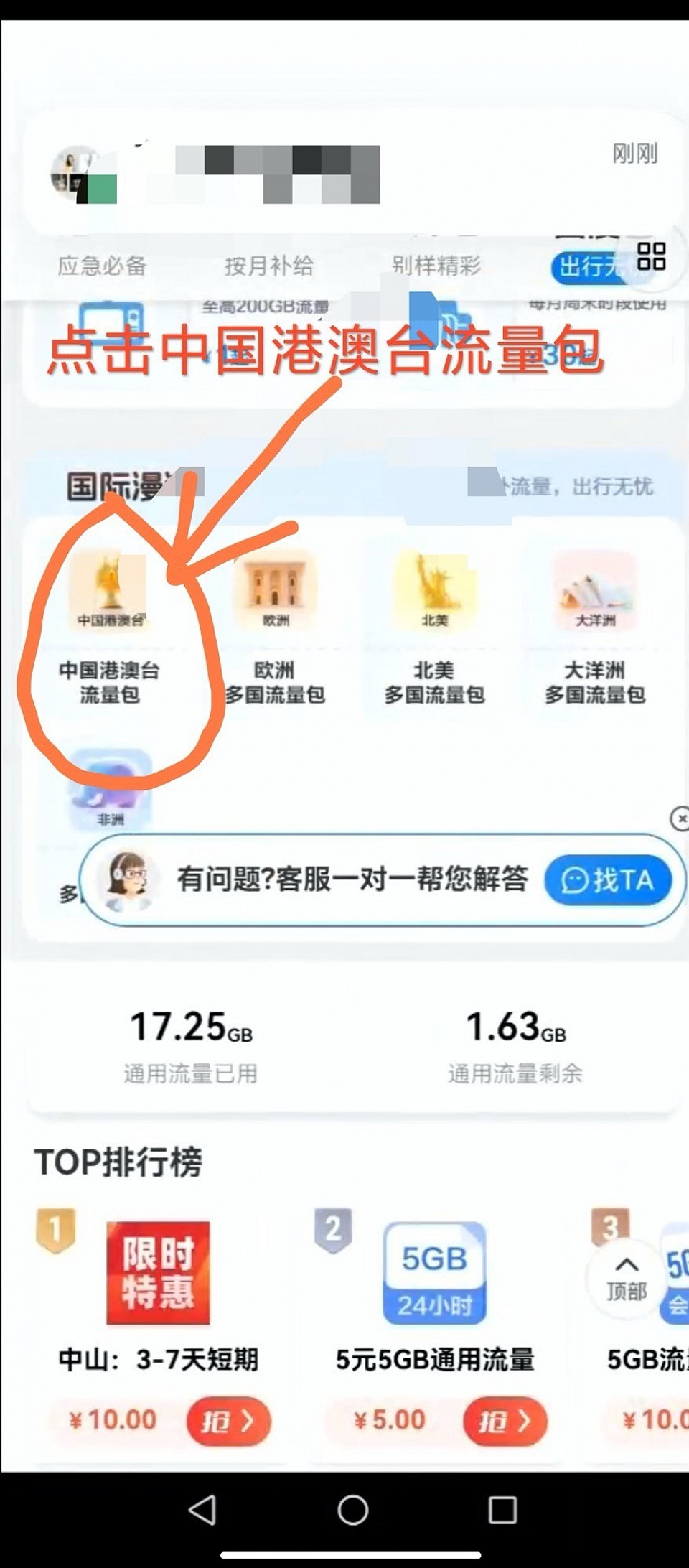
Task: Switch to the 按月补给 tab
Action: tap(268, 266)
